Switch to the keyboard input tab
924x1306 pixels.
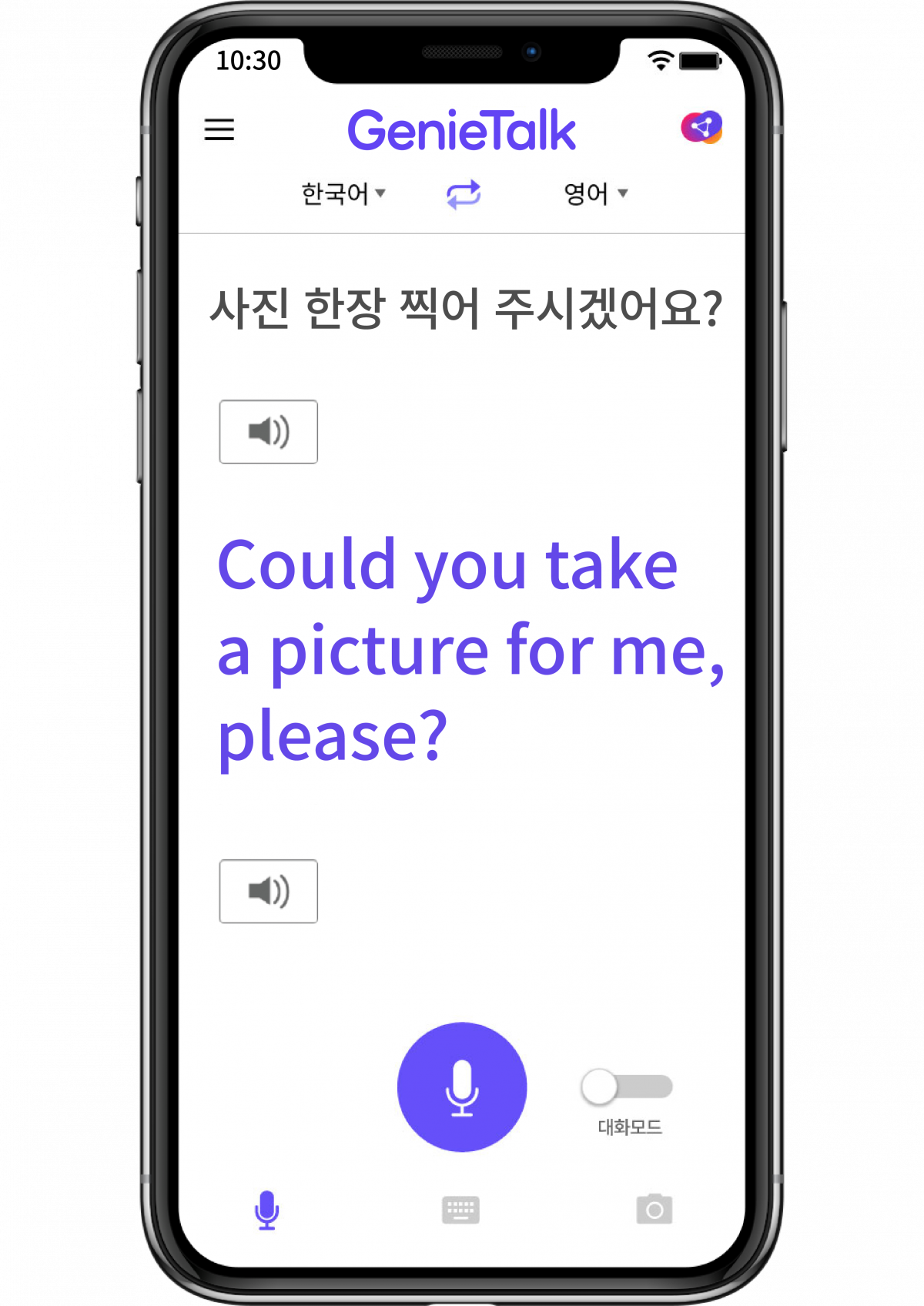(x=460, y=1210)
